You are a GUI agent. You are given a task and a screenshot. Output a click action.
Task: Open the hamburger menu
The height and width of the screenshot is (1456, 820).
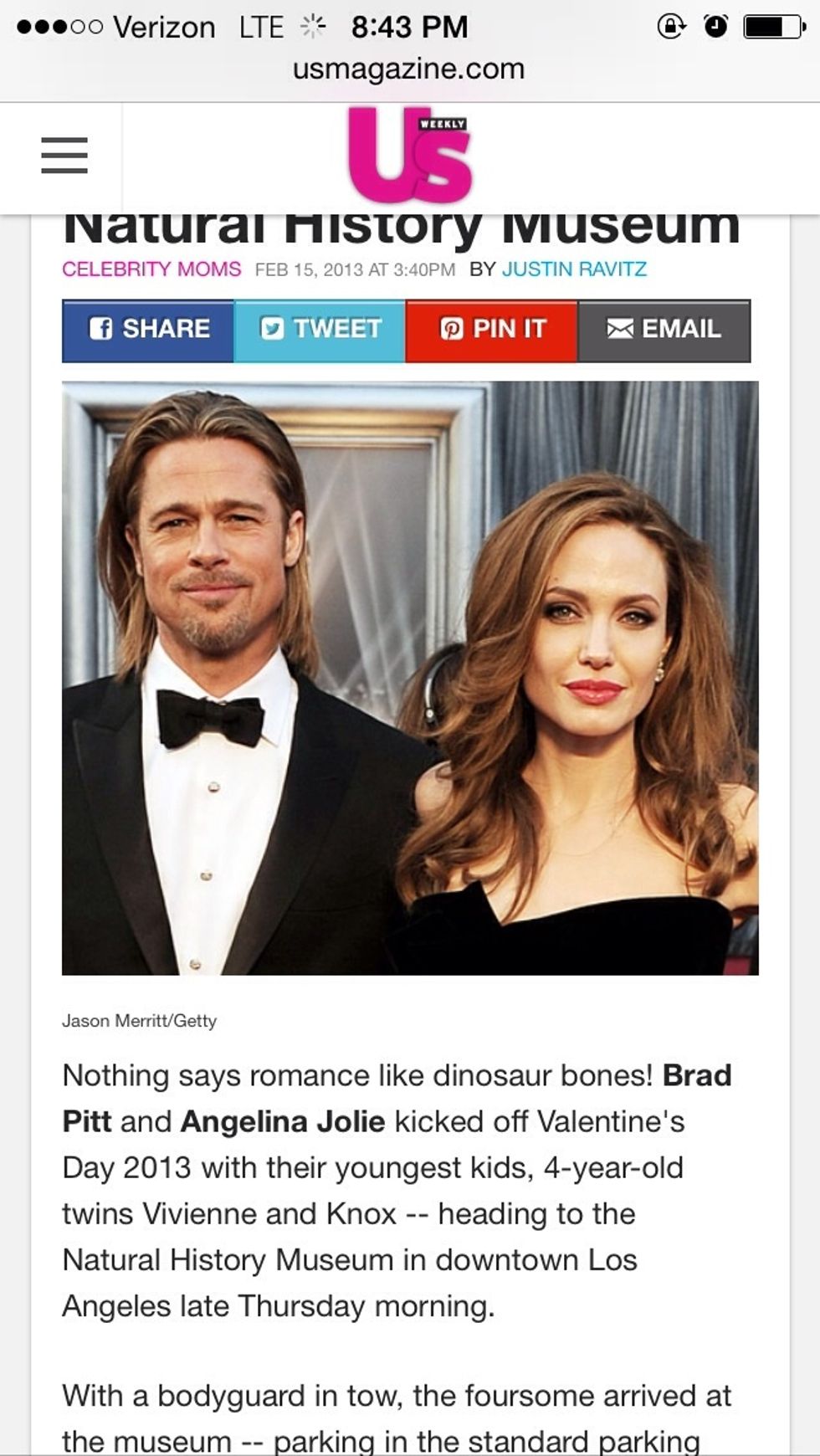[x=64, y=156]
